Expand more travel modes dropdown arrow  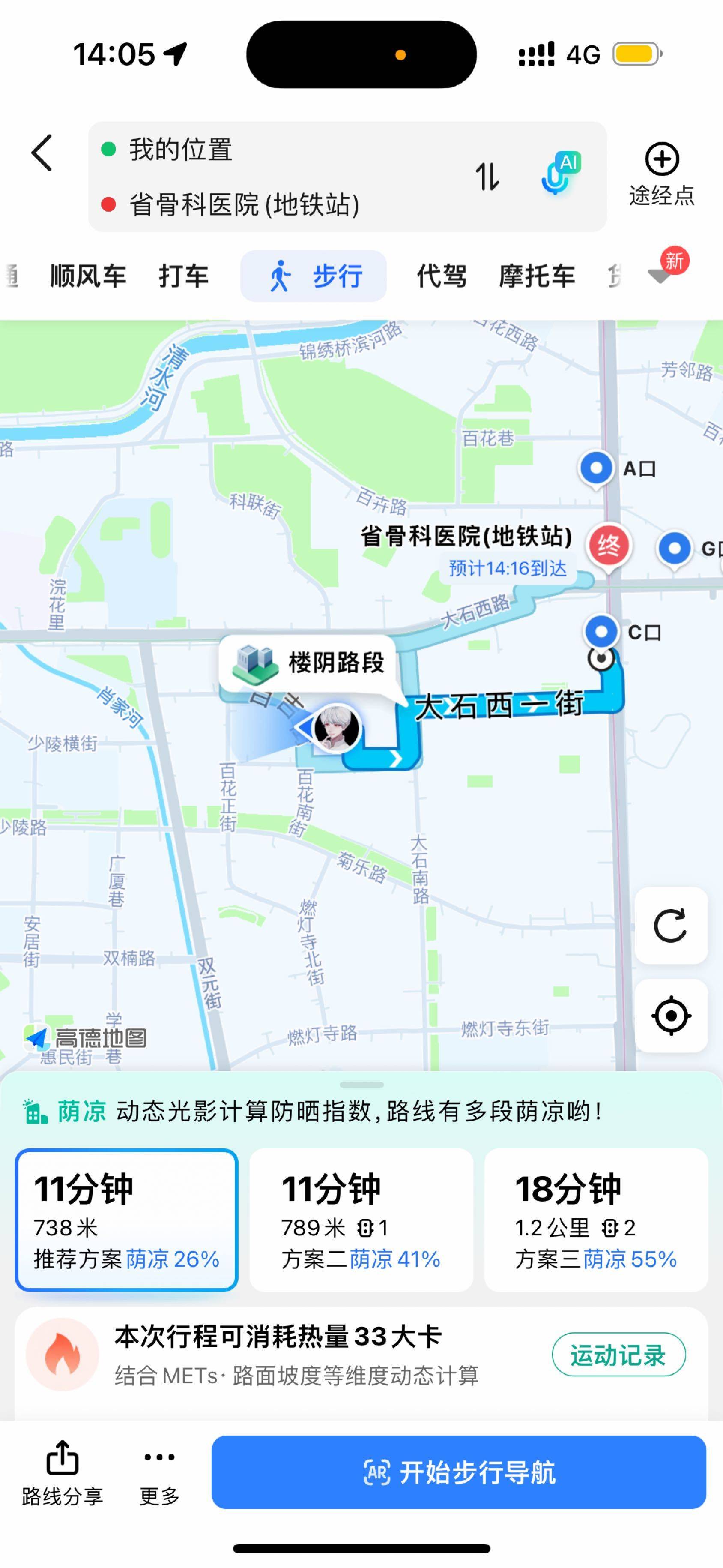660,276
